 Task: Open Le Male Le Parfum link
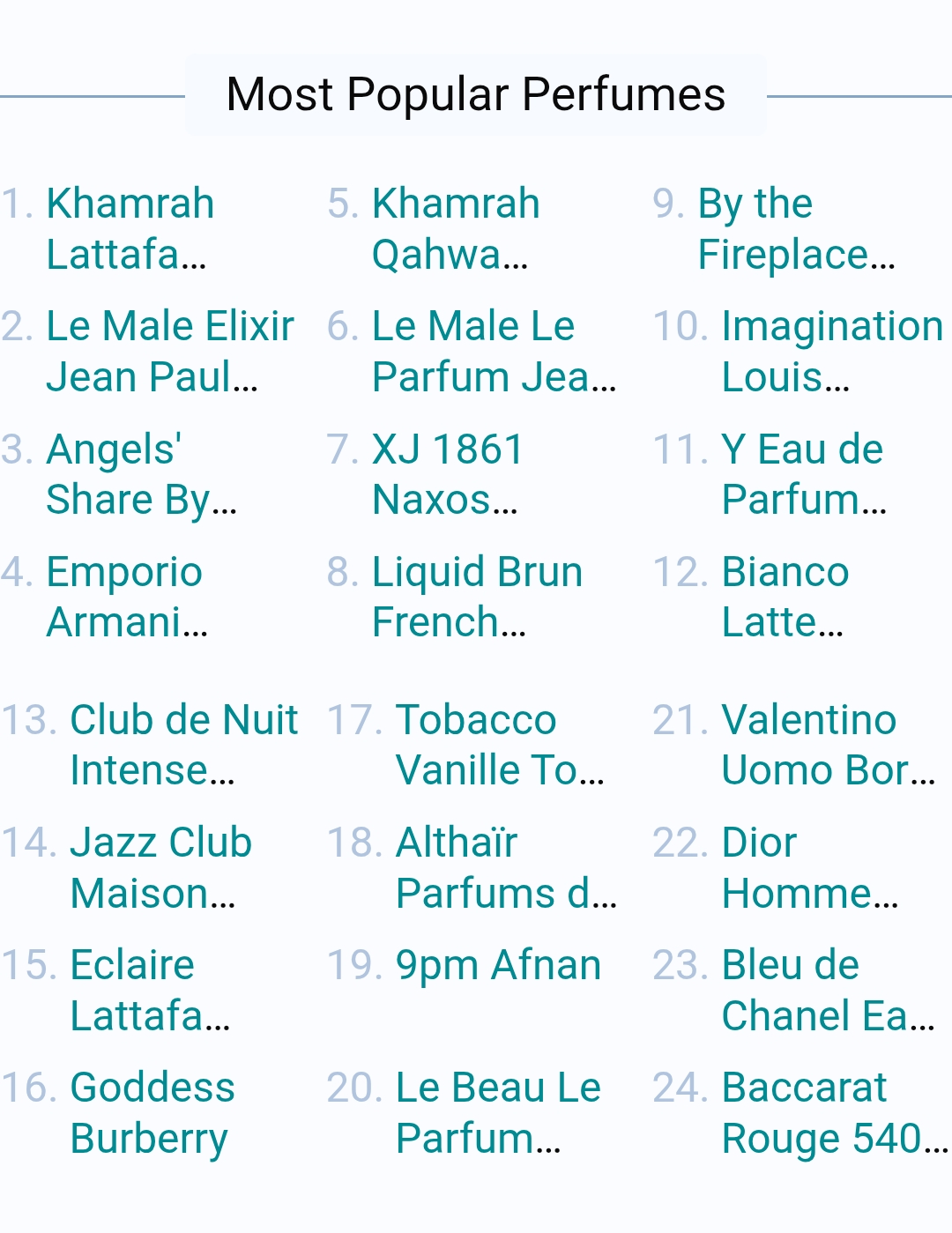[492, 351]
